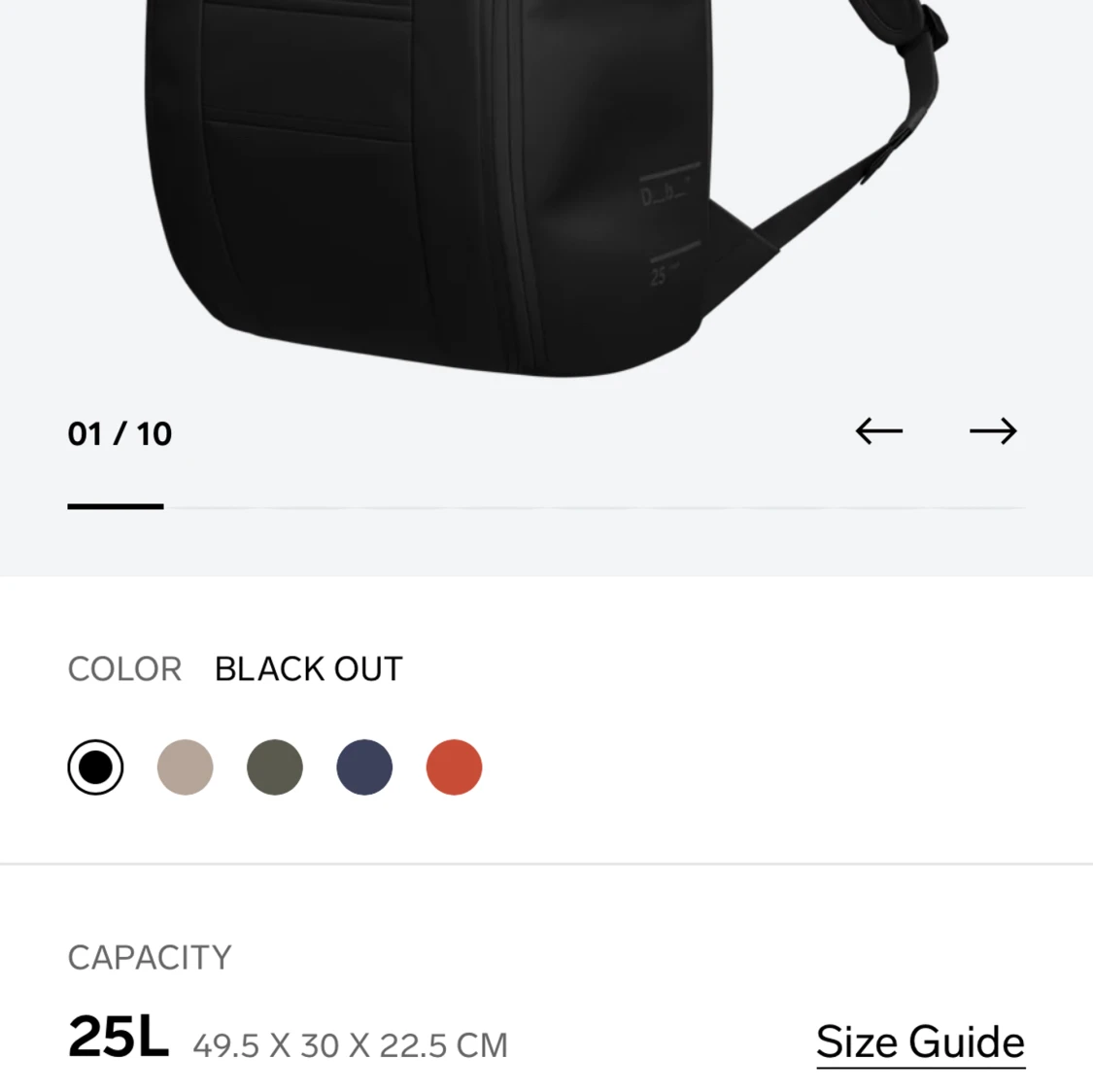Select the black color swatch

(x=95, y=768)
